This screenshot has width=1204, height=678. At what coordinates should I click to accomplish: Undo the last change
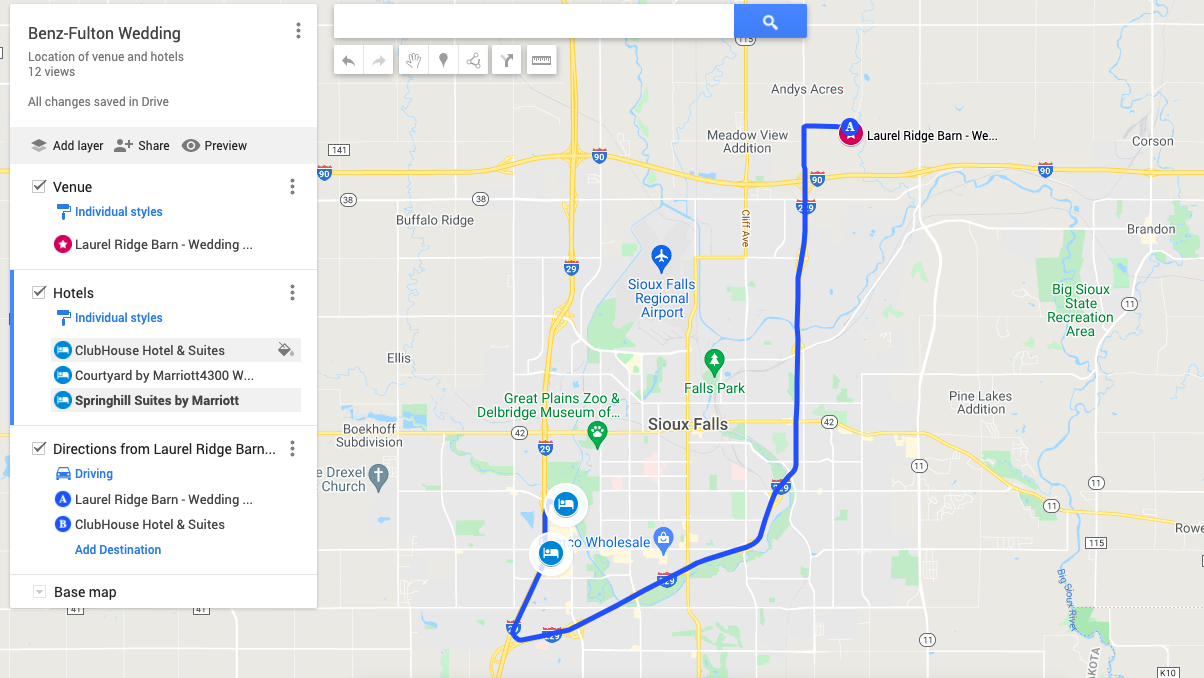[348, 61]
